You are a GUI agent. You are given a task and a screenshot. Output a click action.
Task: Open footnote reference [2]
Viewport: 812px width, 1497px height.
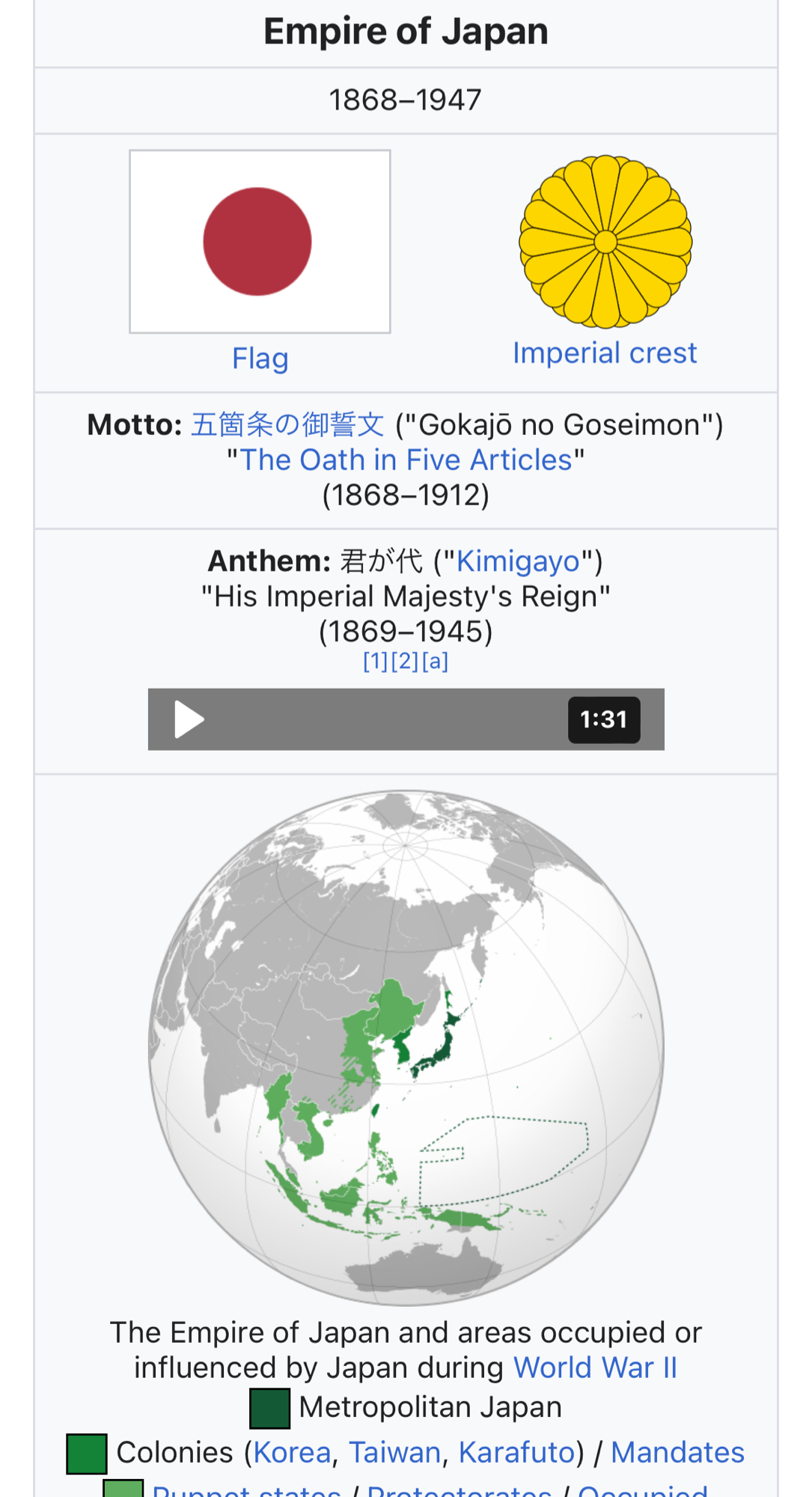tap(404, 662)
